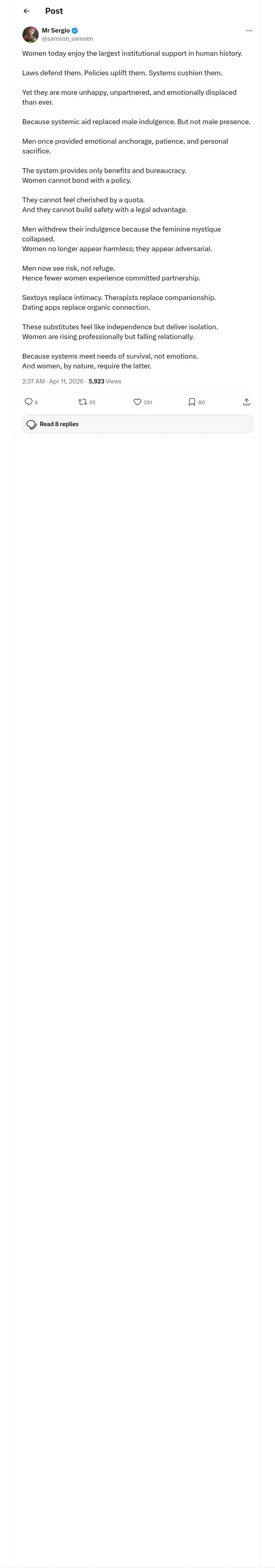Open Mr Sergio's profile picture
275x1568 pixels.
coord(31,34)
